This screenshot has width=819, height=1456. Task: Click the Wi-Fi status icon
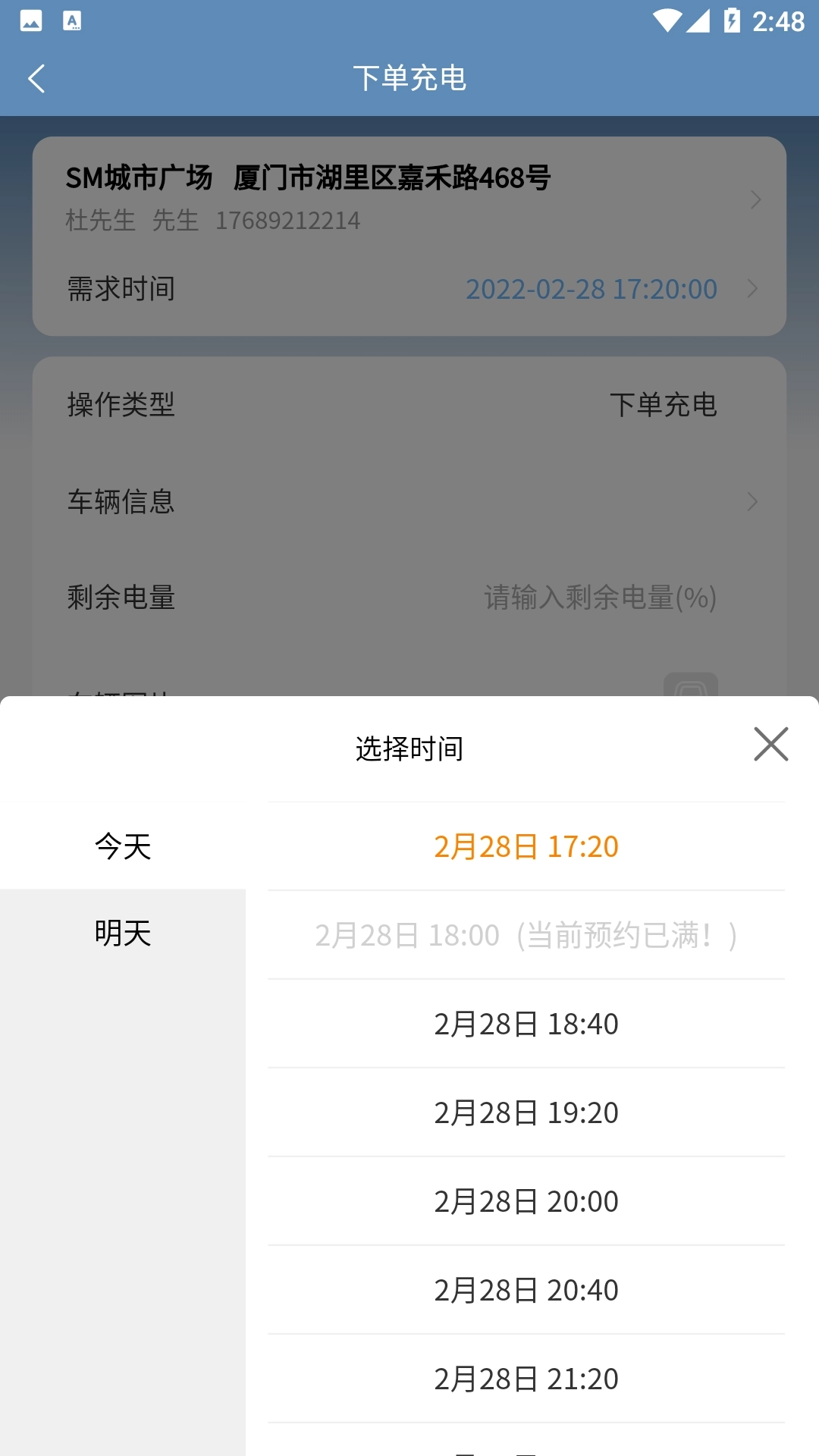(x=666, y=22)
